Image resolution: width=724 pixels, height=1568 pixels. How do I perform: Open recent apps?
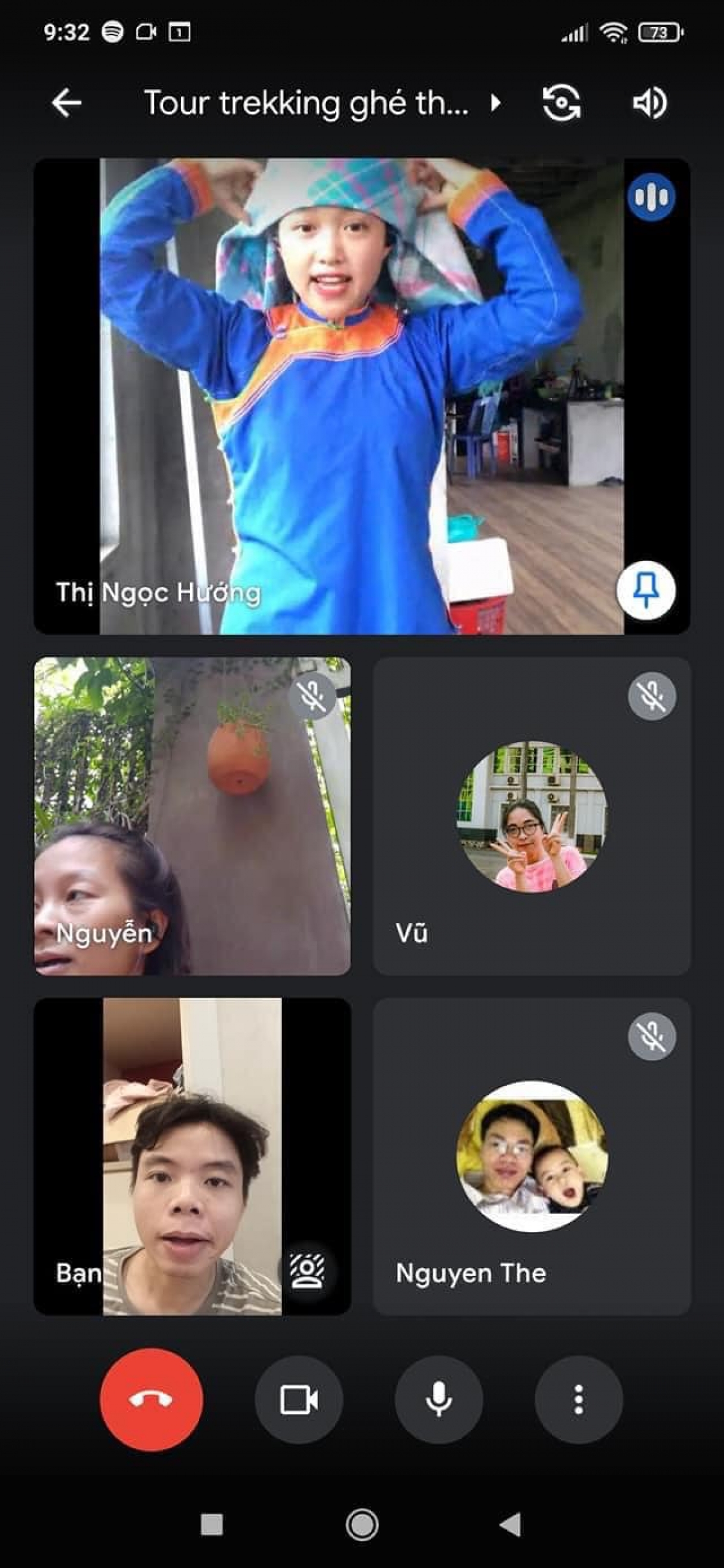click(x=212, y=1525)
